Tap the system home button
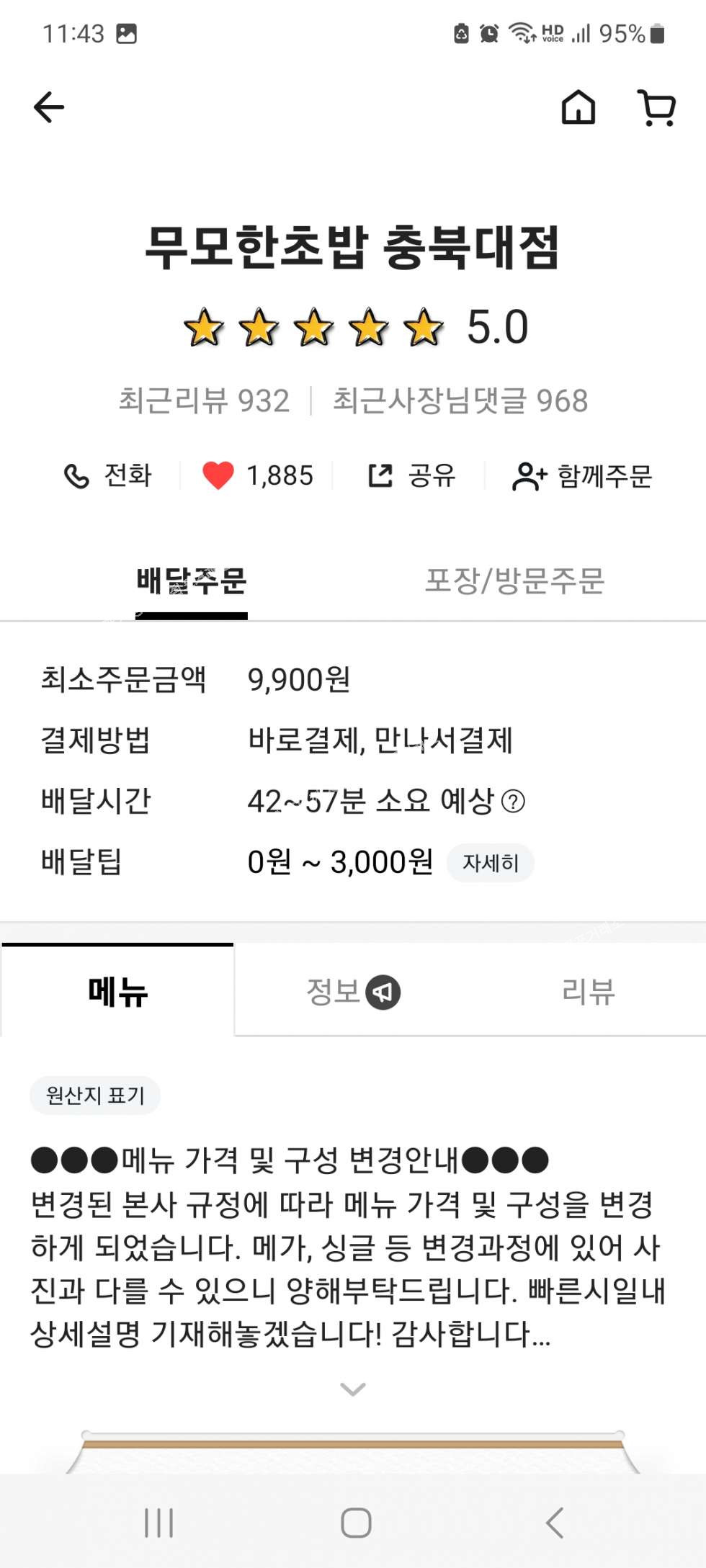Viewport: 706px width, 1568px height. (x=356, y=1523)
